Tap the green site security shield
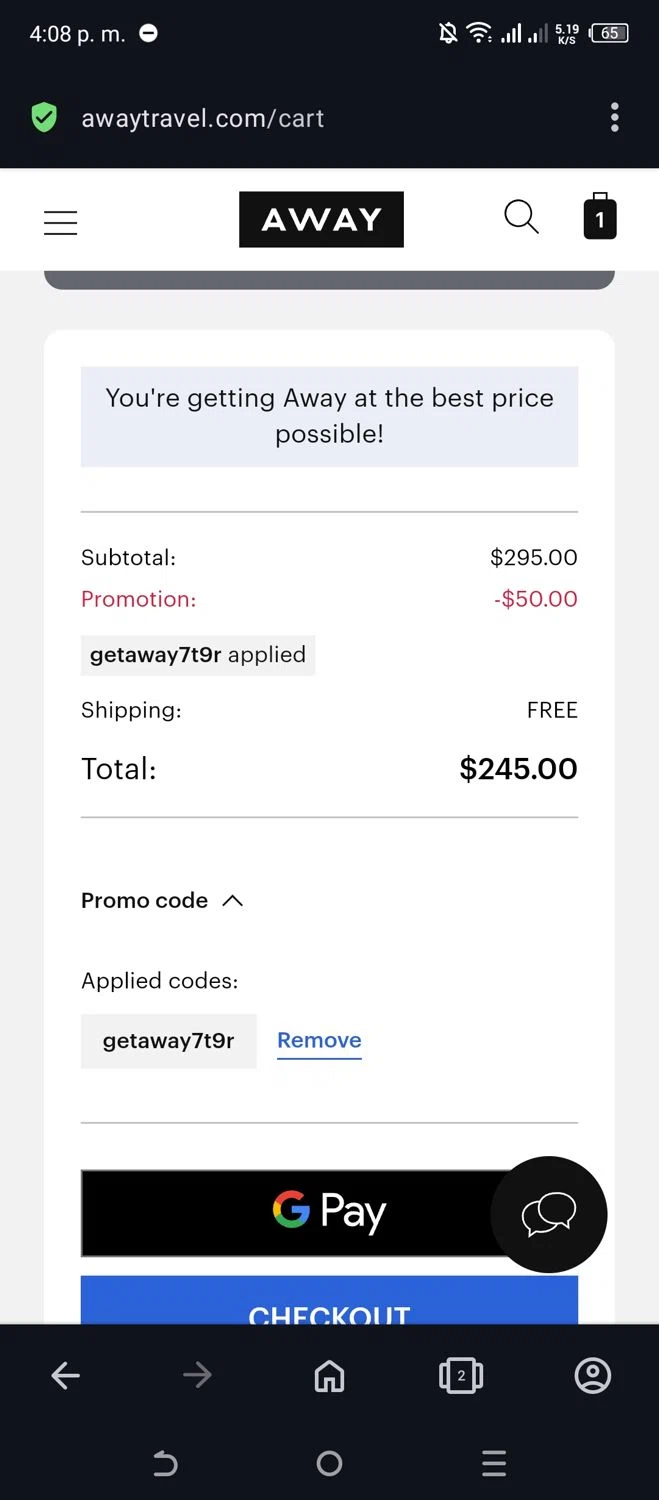 pyautogui.click(x=44, y=118)
